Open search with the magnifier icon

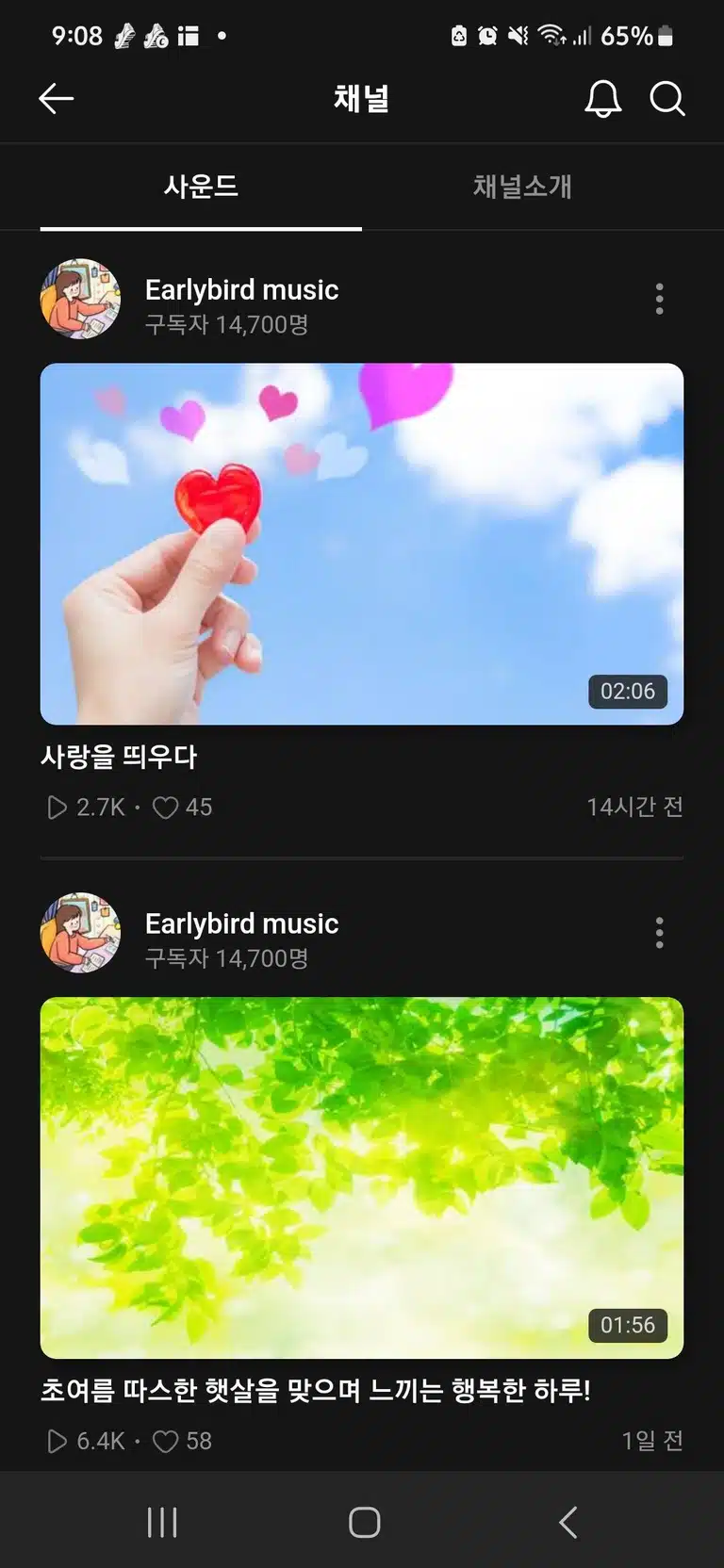pyautogui.click(x=667, y=99)
